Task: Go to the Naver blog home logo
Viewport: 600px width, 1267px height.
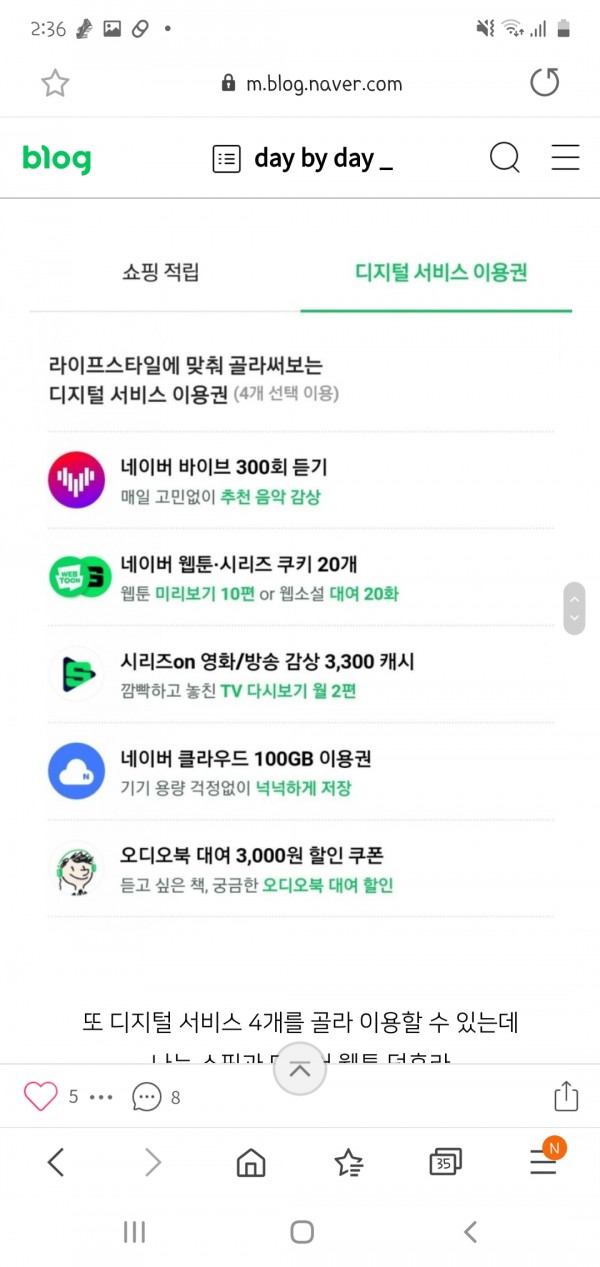Action: click(57, 158)
